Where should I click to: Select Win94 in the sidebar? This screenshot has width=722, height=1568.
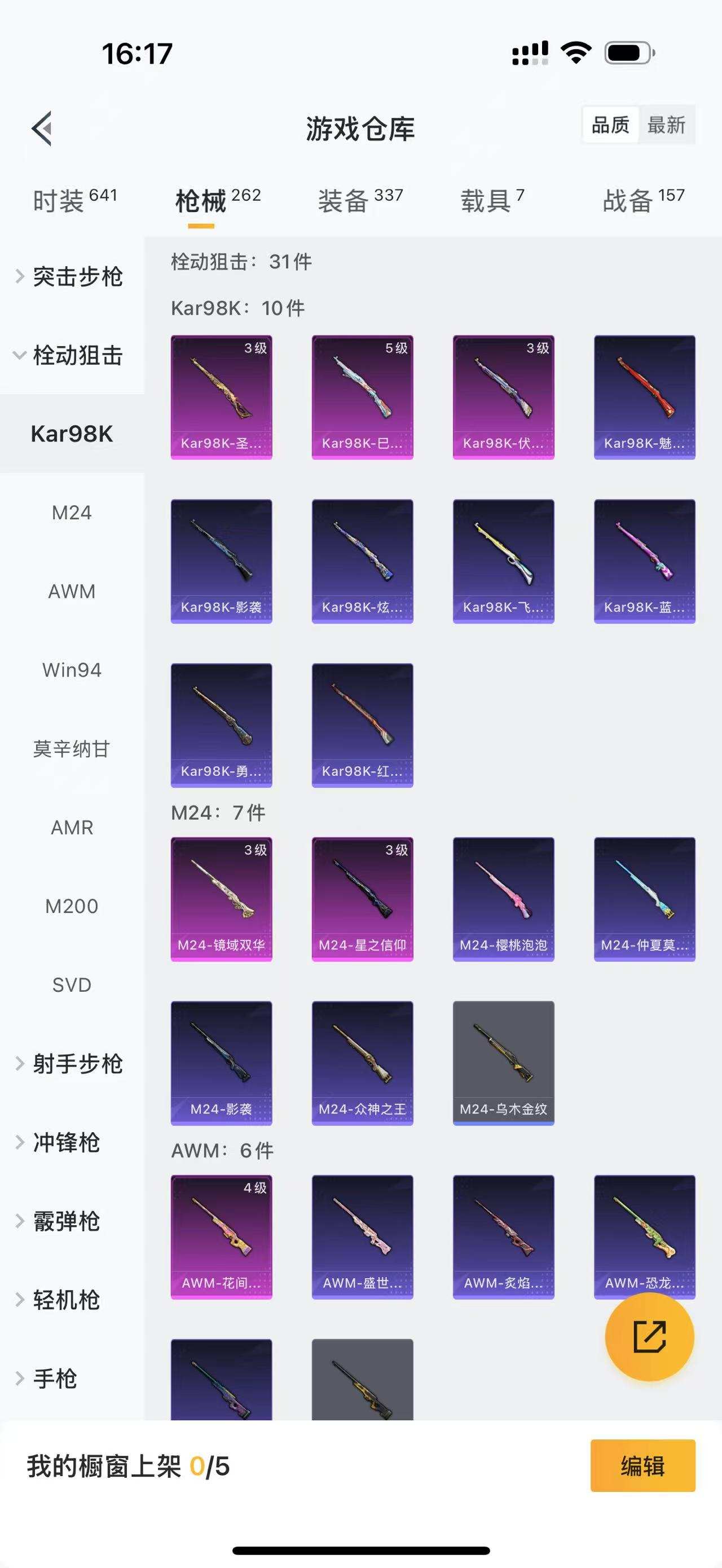(x=72, y=670)
